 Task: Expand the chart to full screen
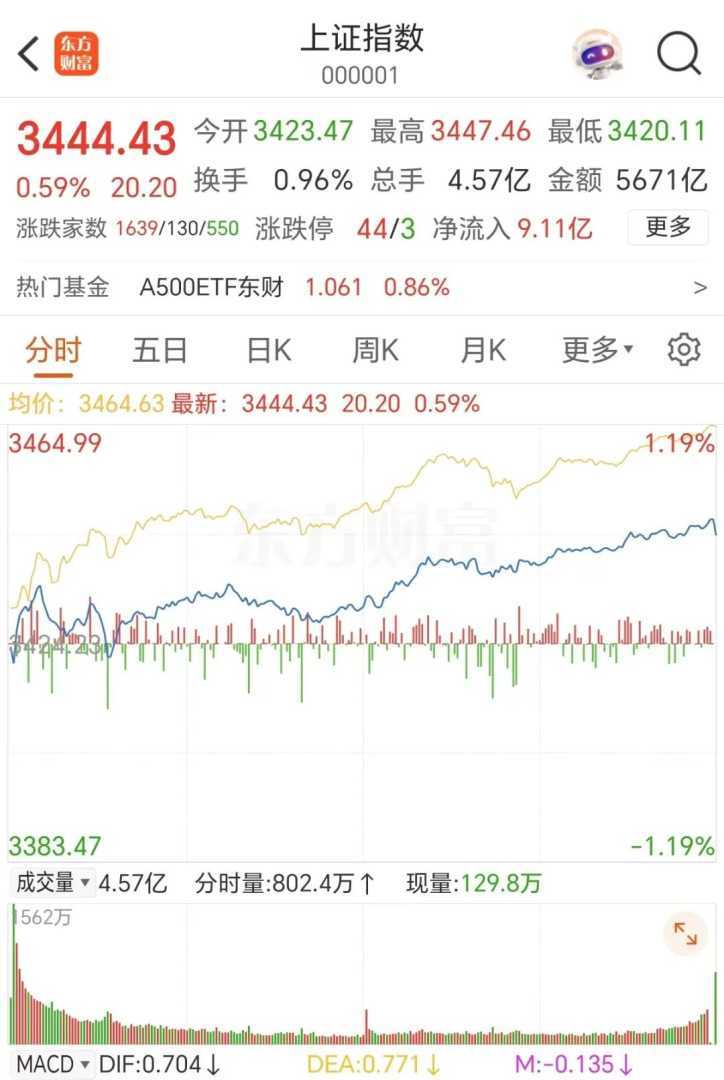coord(686,934)
